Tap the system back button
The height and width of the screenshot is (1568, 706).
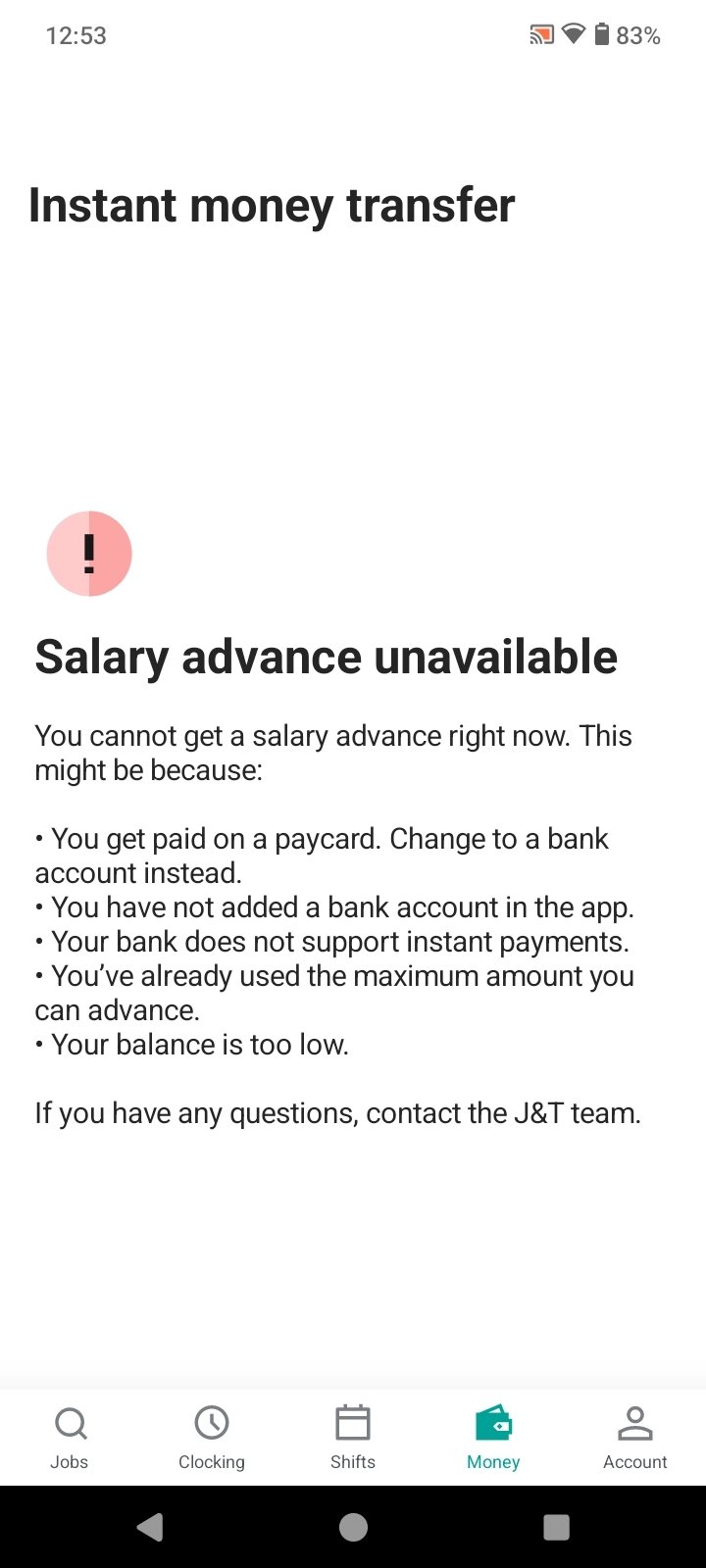pos(150,1527)
